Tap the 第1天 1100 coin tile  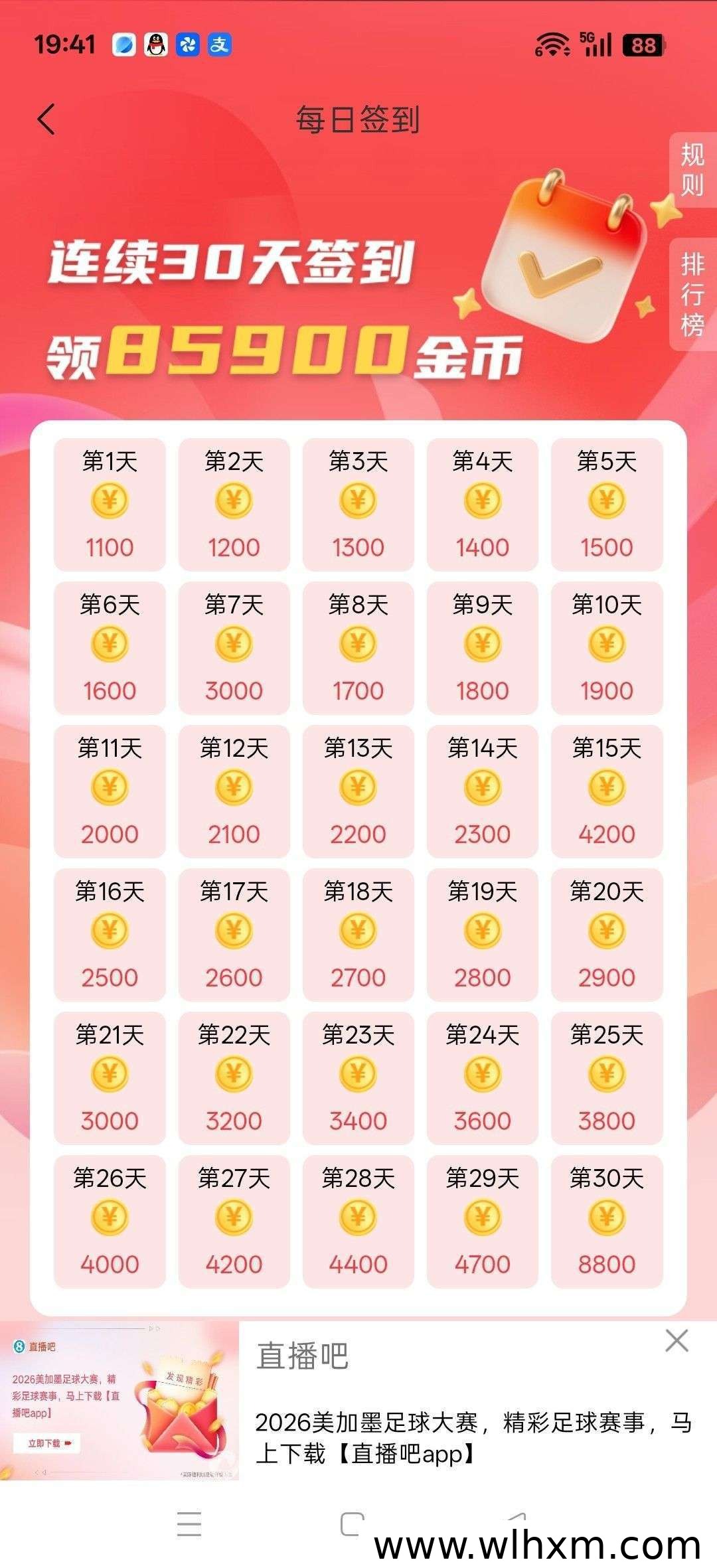[x=110, y=505]
